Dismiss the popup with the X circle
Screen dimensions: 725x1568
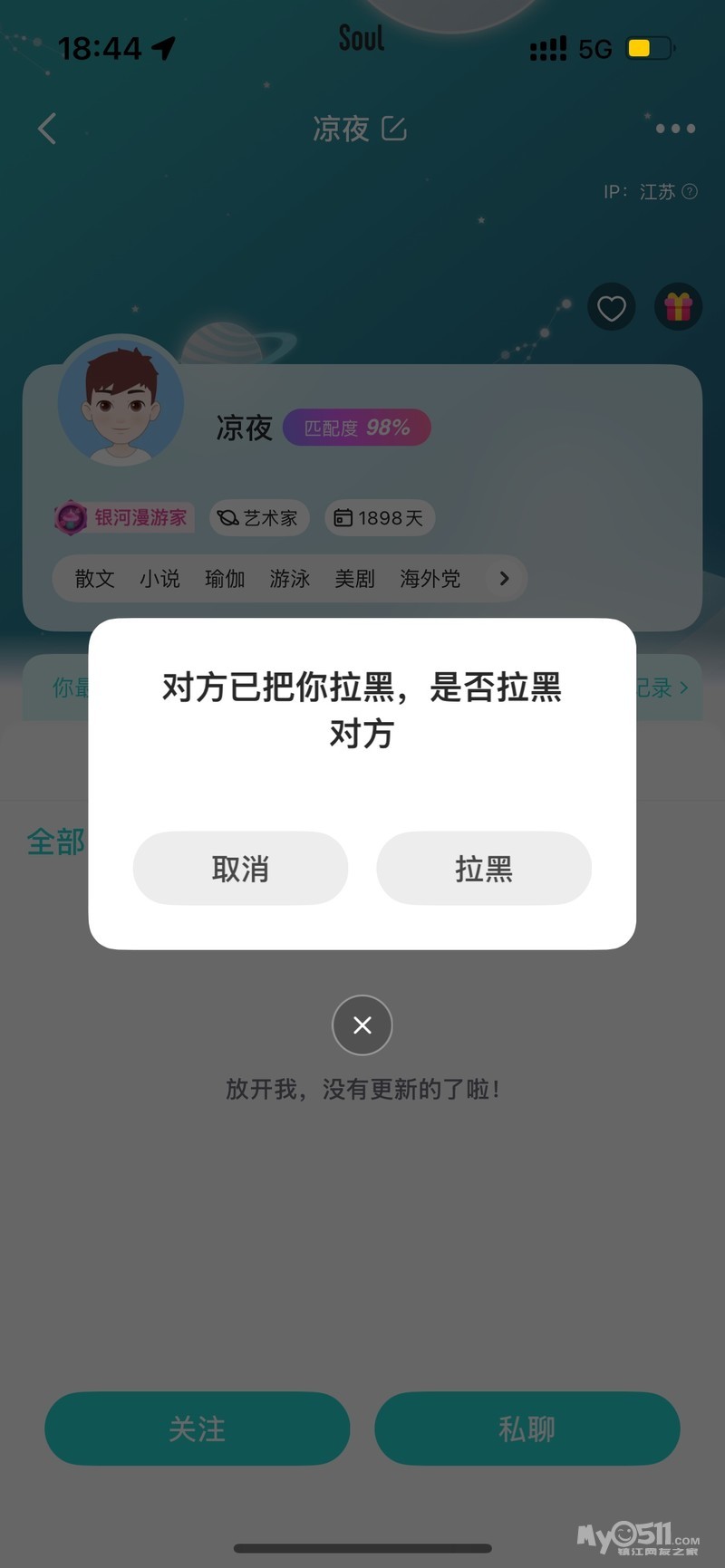pyautogui.click(x=362, y=1025)
